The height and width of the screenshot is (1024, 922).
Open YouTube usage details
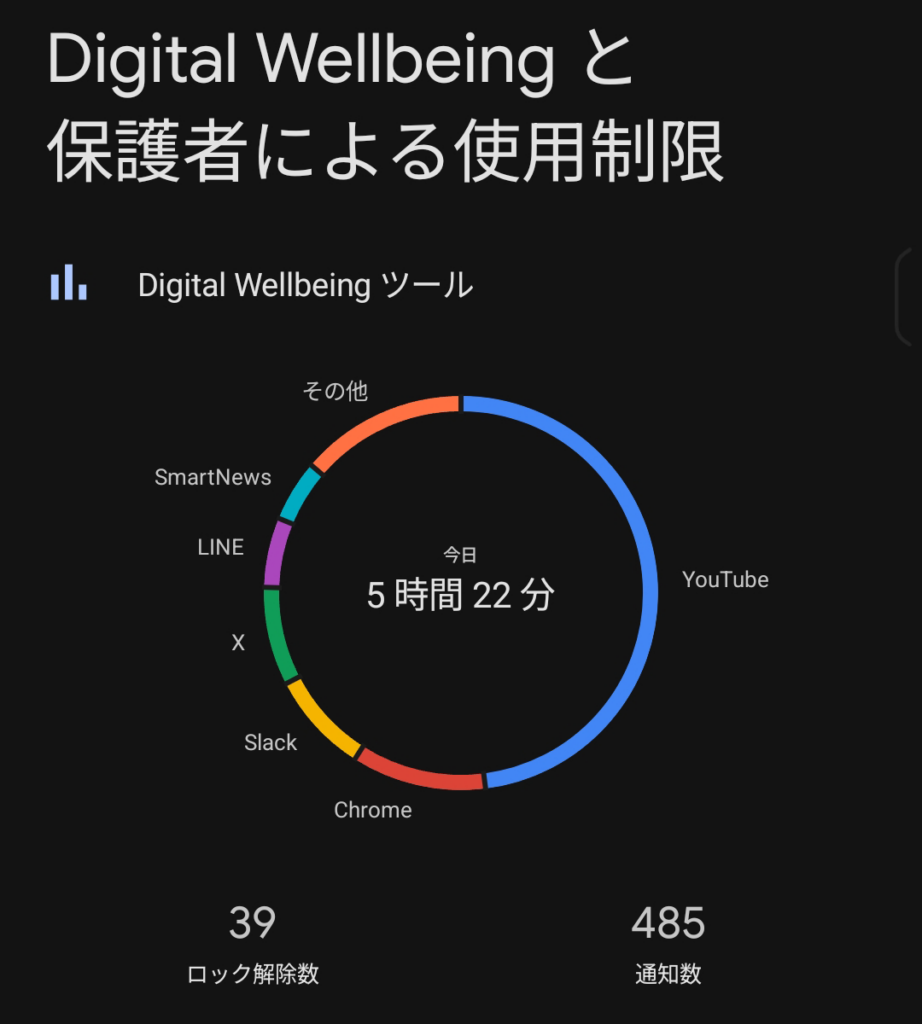coord(725,580)
